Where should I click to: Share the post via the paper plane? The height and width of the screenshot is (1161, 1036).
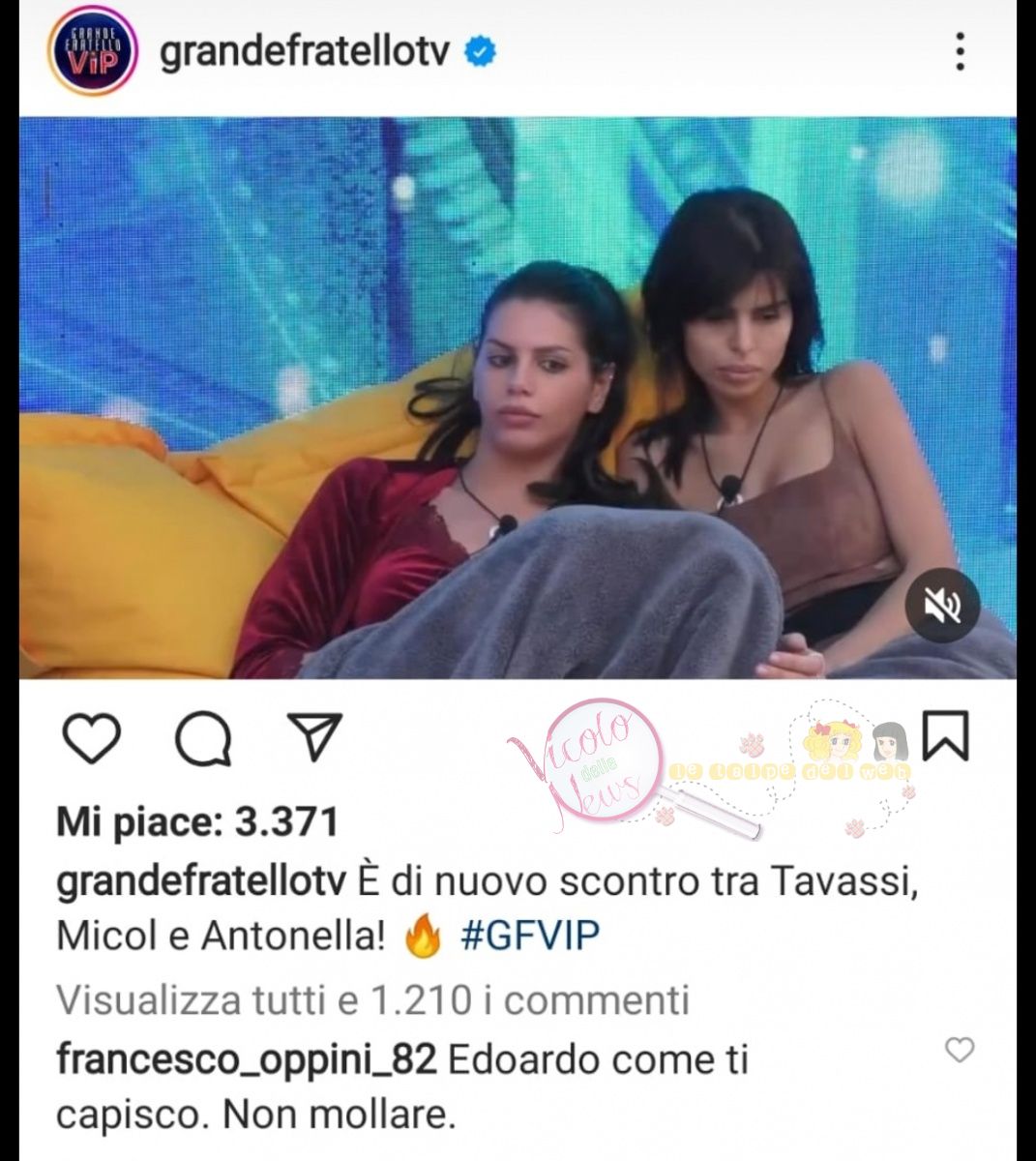pos(315,738)
